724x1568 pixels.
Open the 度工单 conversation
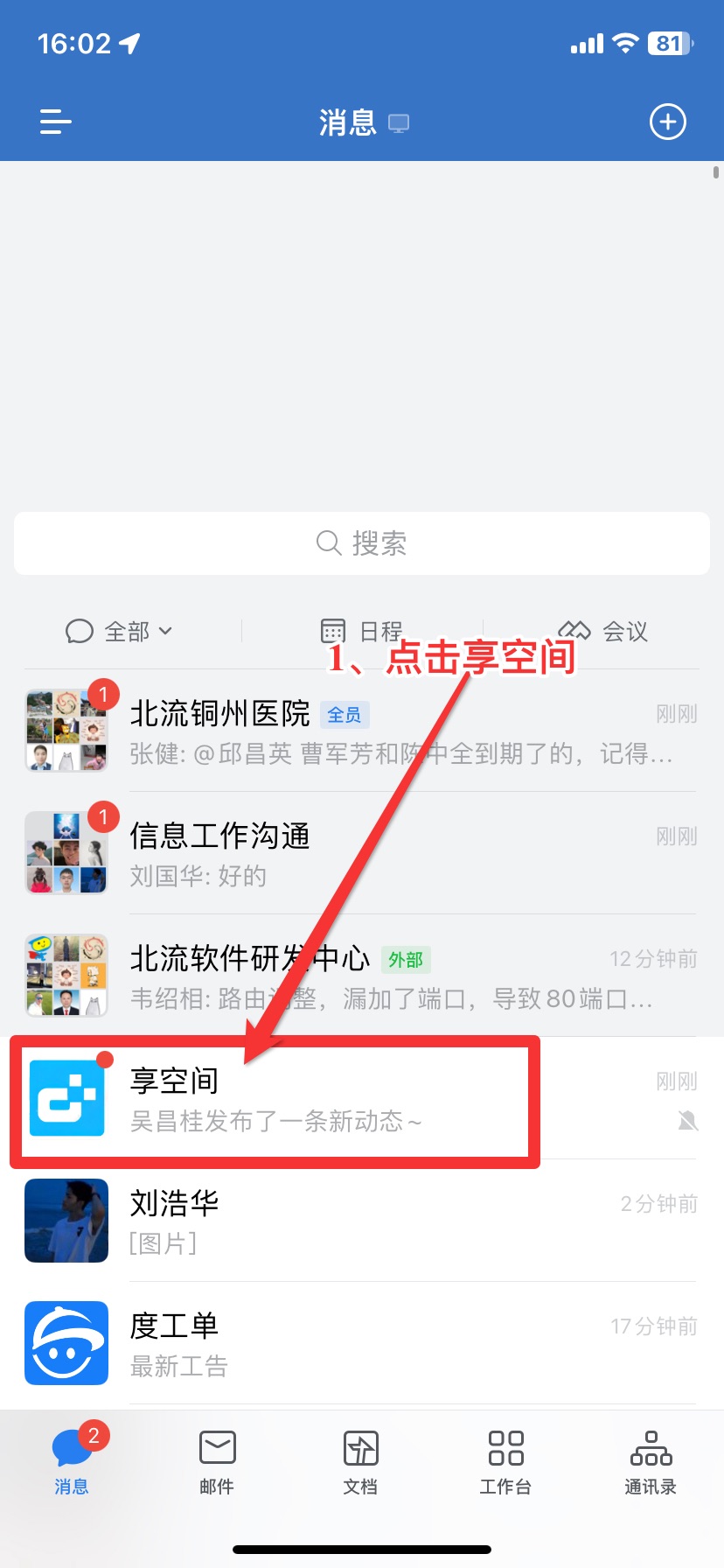point(362,1343)
